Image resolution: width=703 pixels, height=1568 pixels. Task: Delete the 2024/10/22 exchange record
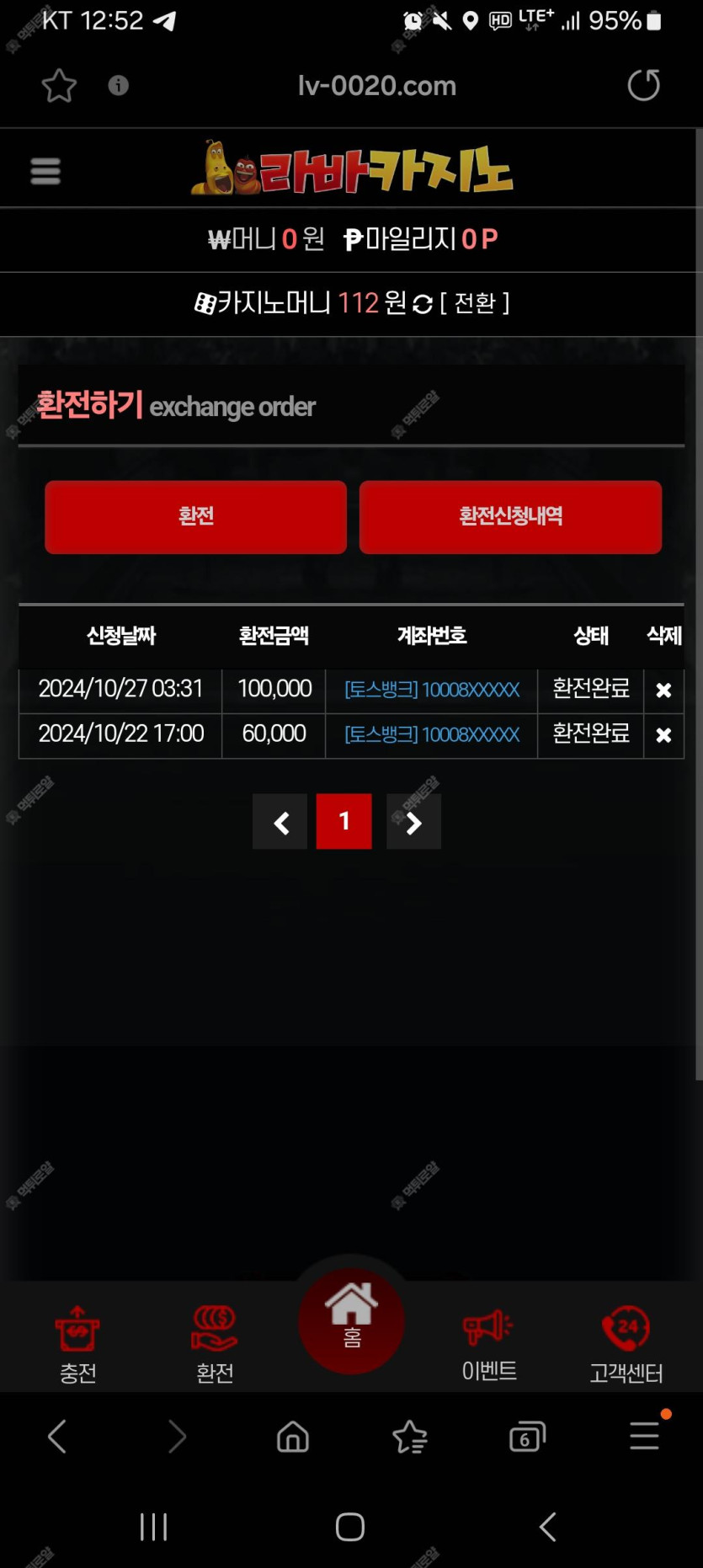pyautogui.click(x=663, y=735)
